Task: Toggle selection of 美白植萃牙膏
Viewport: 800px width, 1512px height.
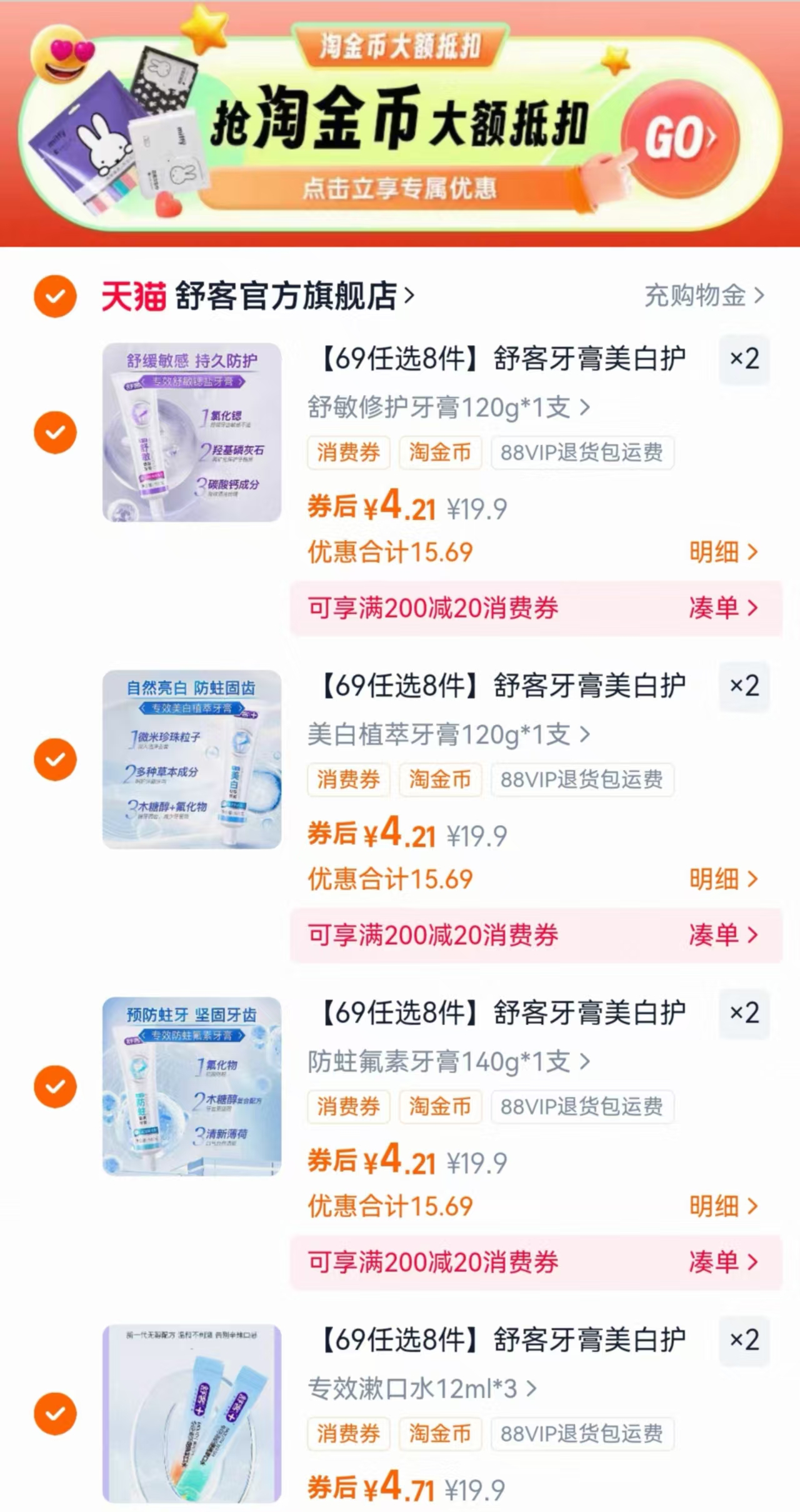Action: click(55, 758)
